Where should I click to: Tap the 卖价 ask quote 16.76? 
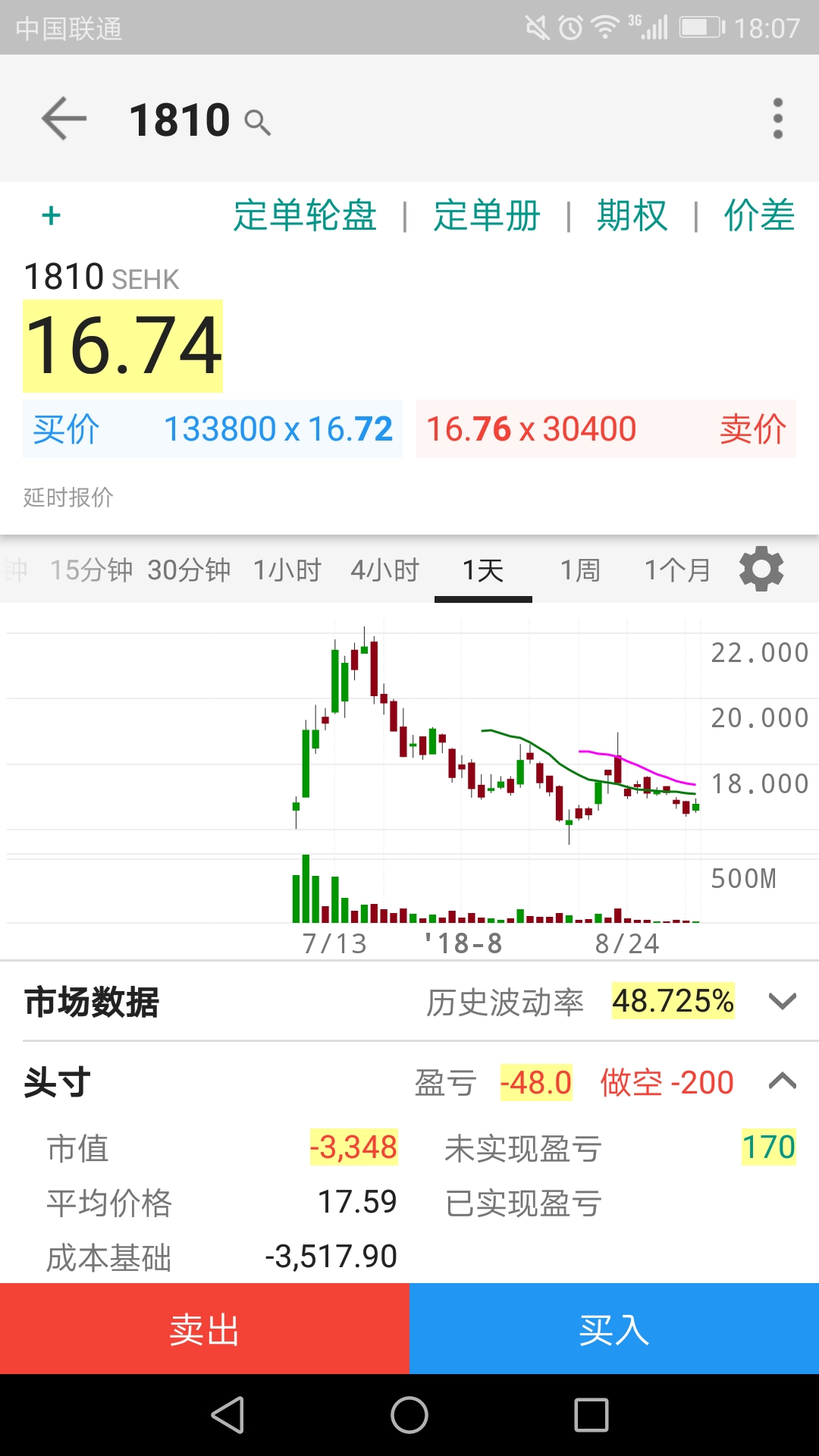(606, 429)
